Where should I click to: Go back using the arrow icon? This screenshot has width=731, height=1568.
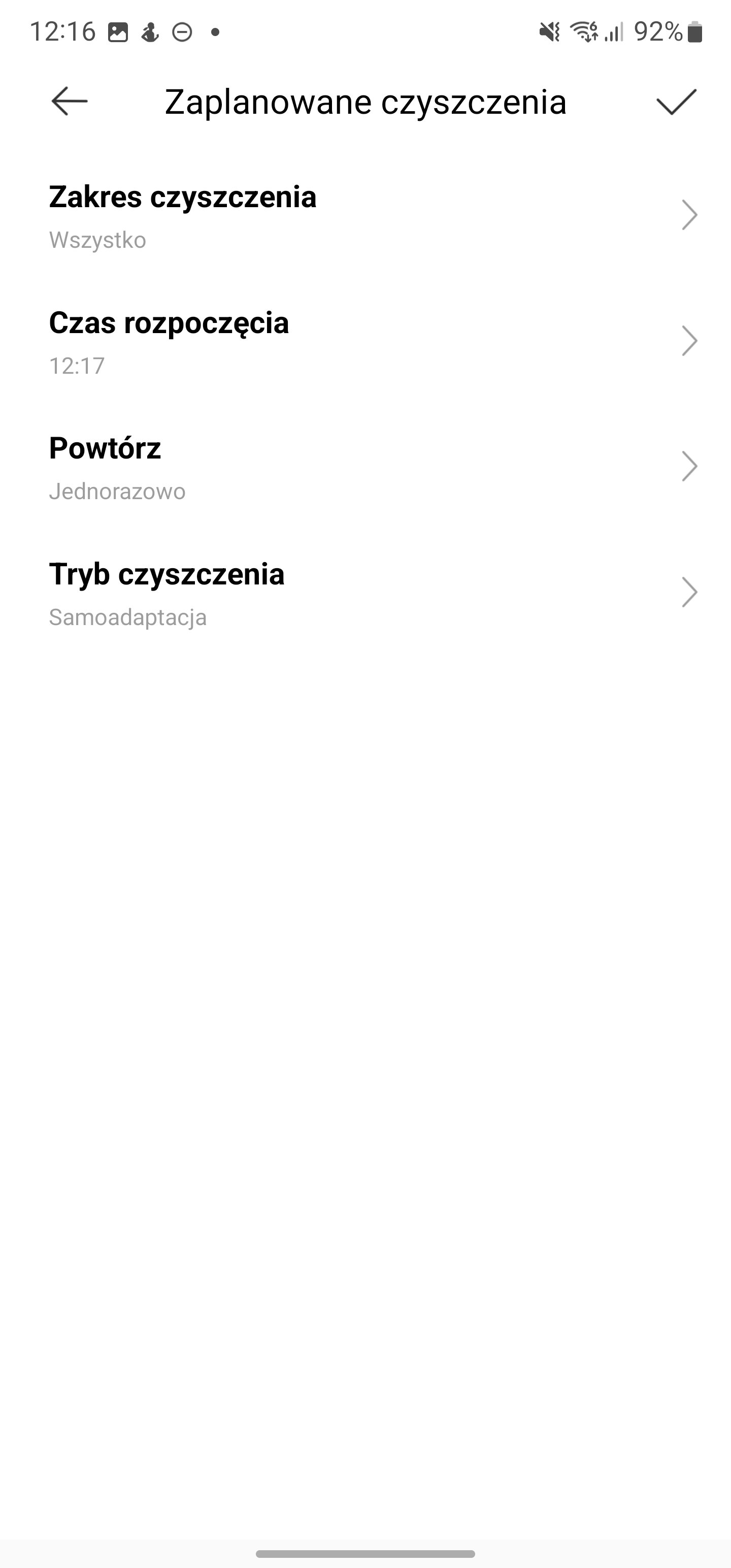70,101
